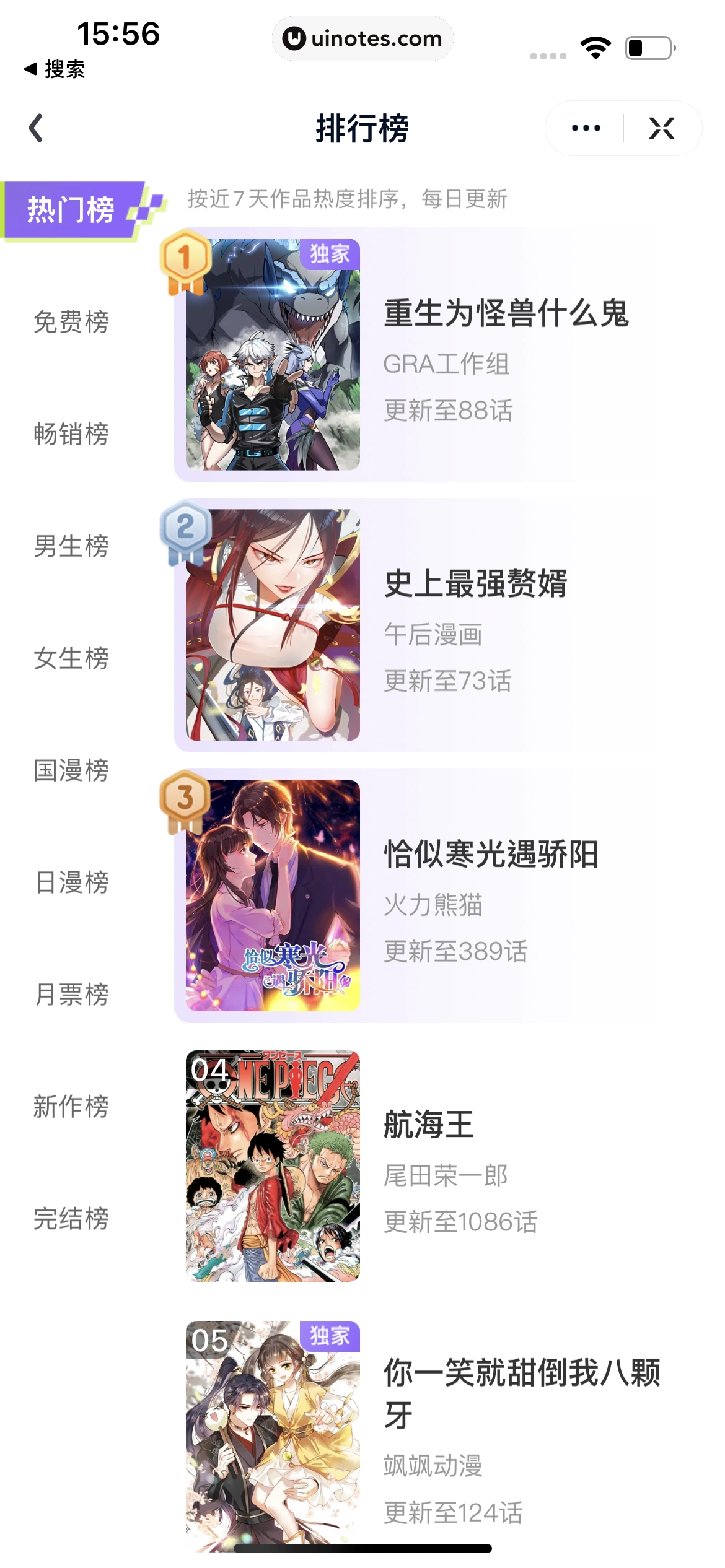The image size is (725, 1568).
Task: View the 新作榜 list
Action: click(x=70, y=1108)
